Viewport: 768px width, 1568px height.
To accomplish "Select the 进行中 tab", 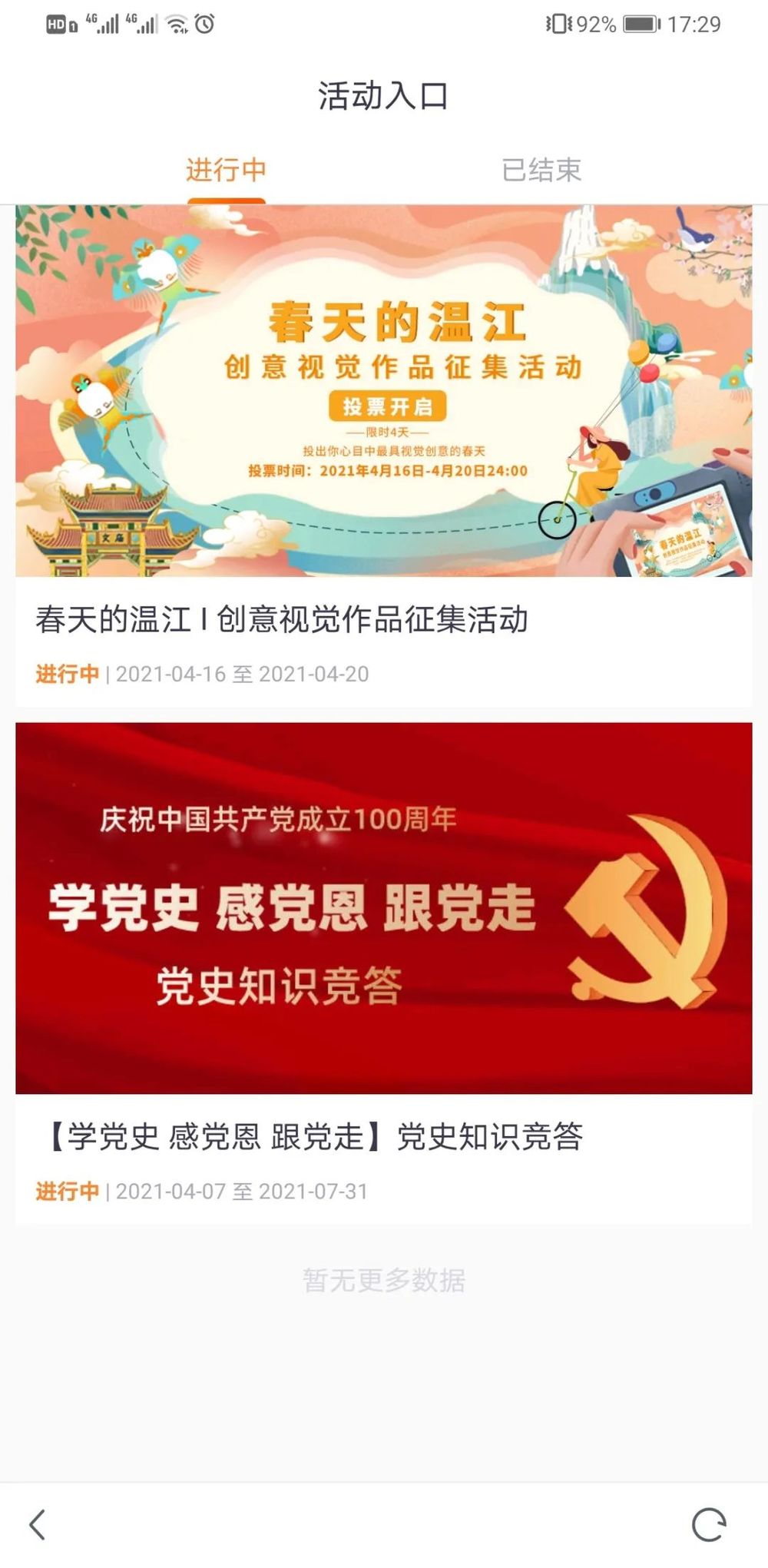I will tap(226, 170).
